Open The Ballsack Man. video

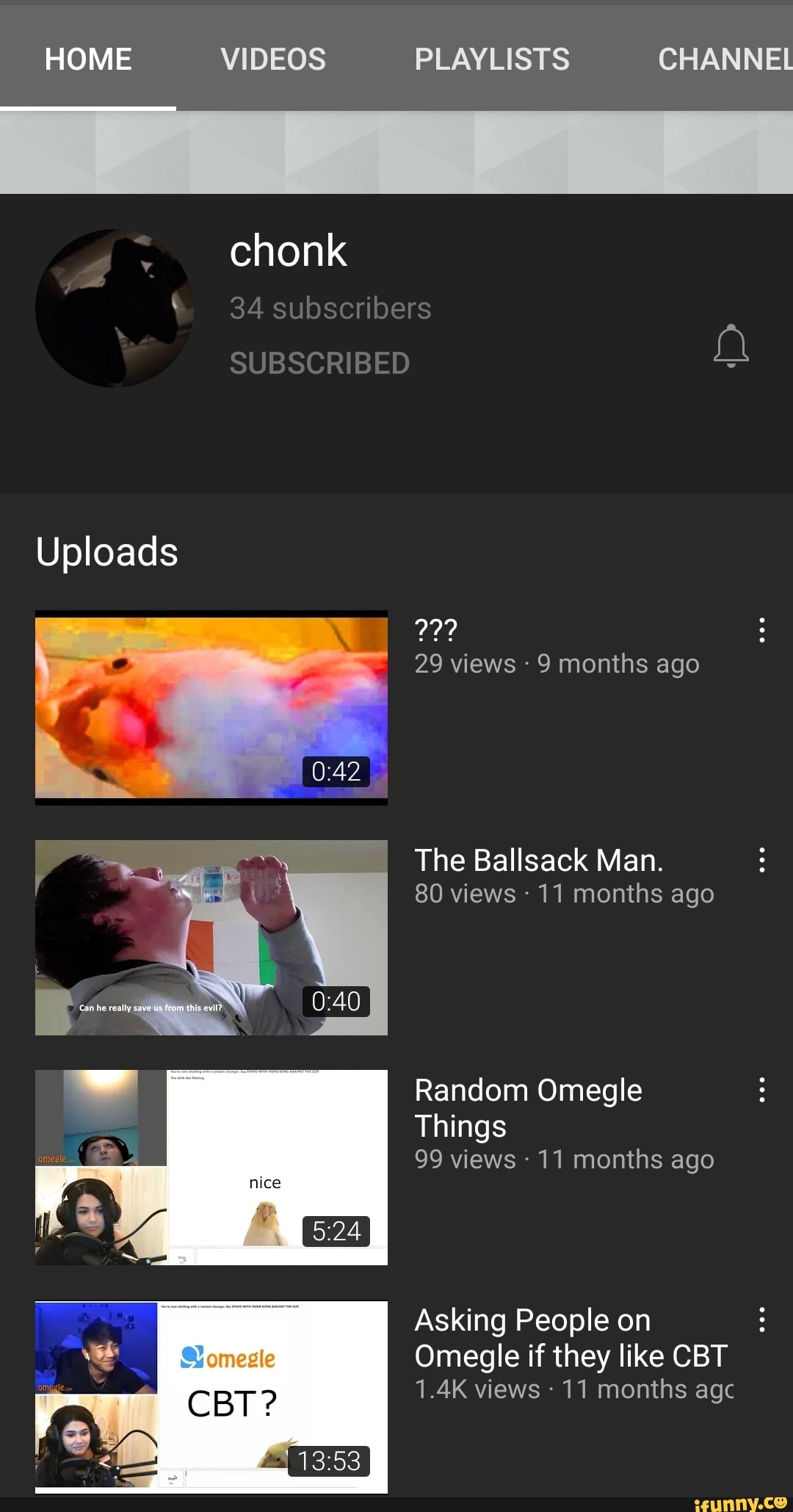tap(211, 937)
